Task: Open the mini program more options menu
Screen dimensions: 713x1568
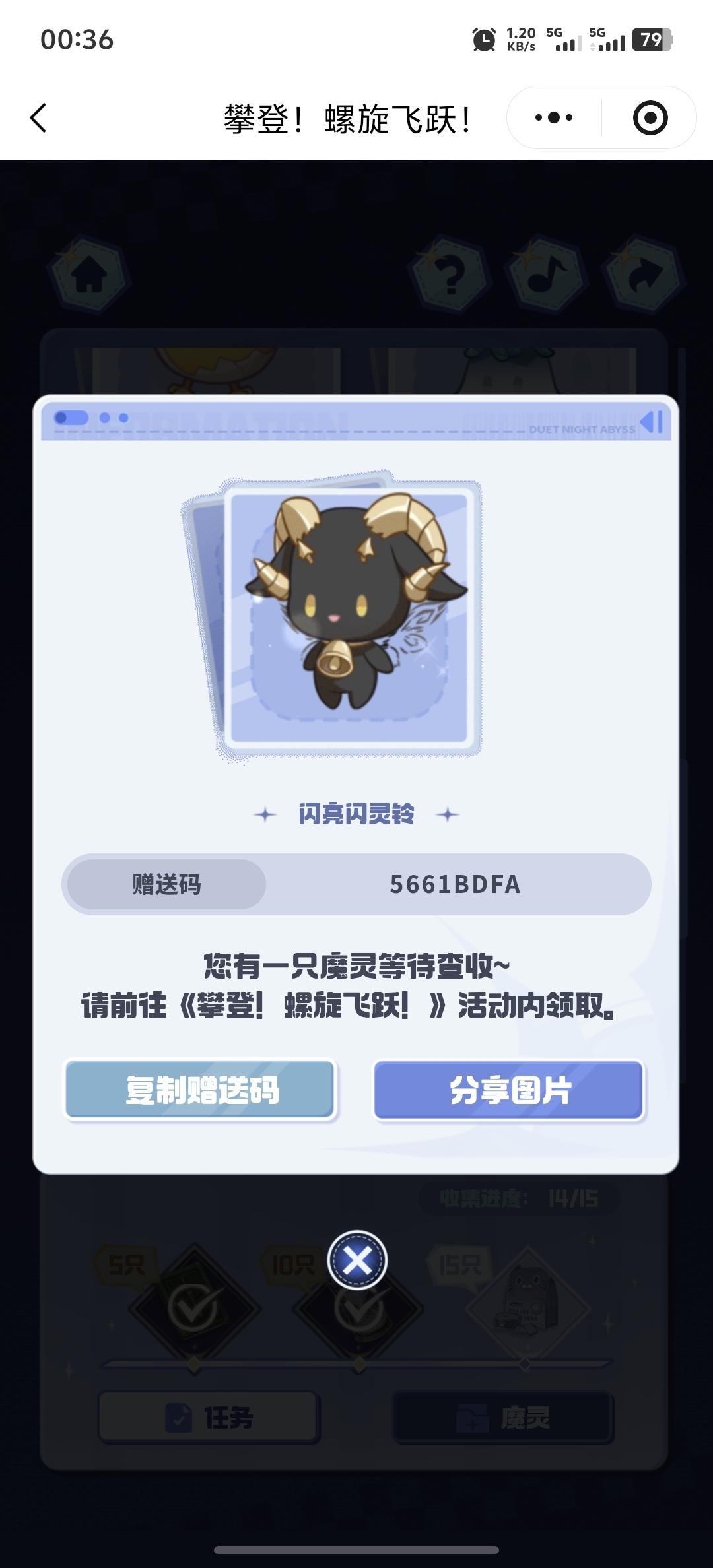Action: click(554, 118)
